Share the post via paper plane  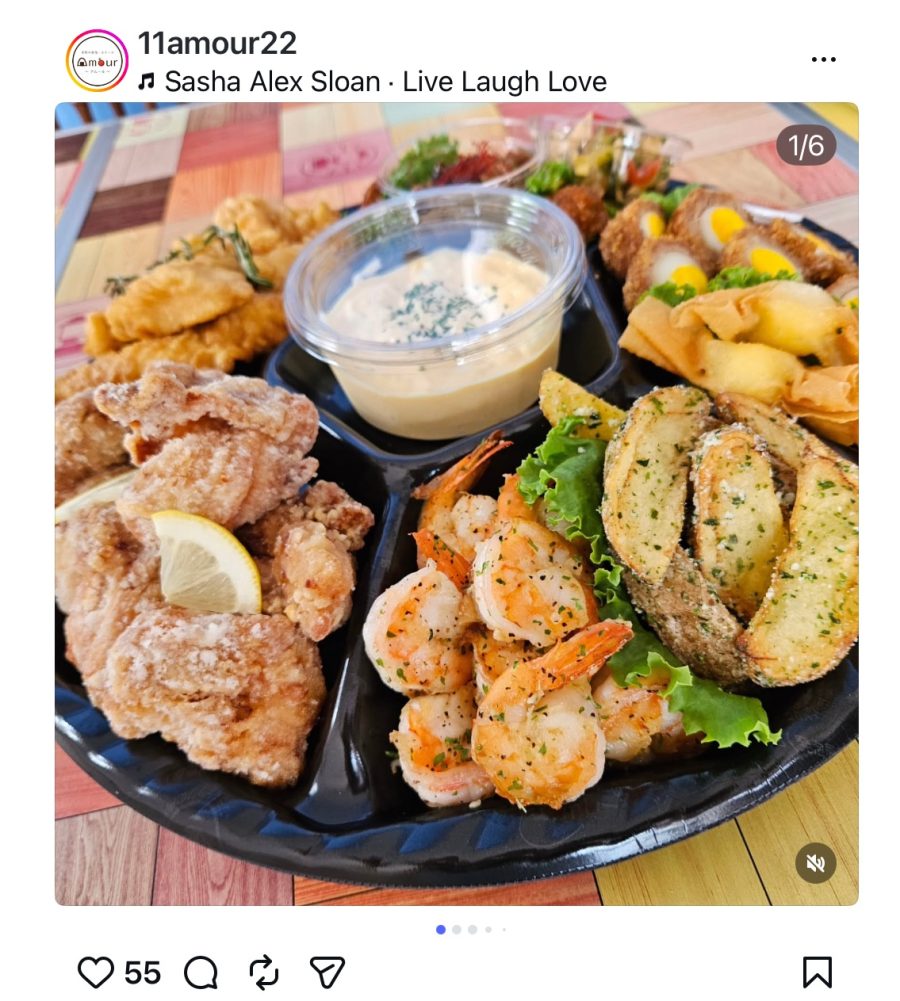point(327,972)
